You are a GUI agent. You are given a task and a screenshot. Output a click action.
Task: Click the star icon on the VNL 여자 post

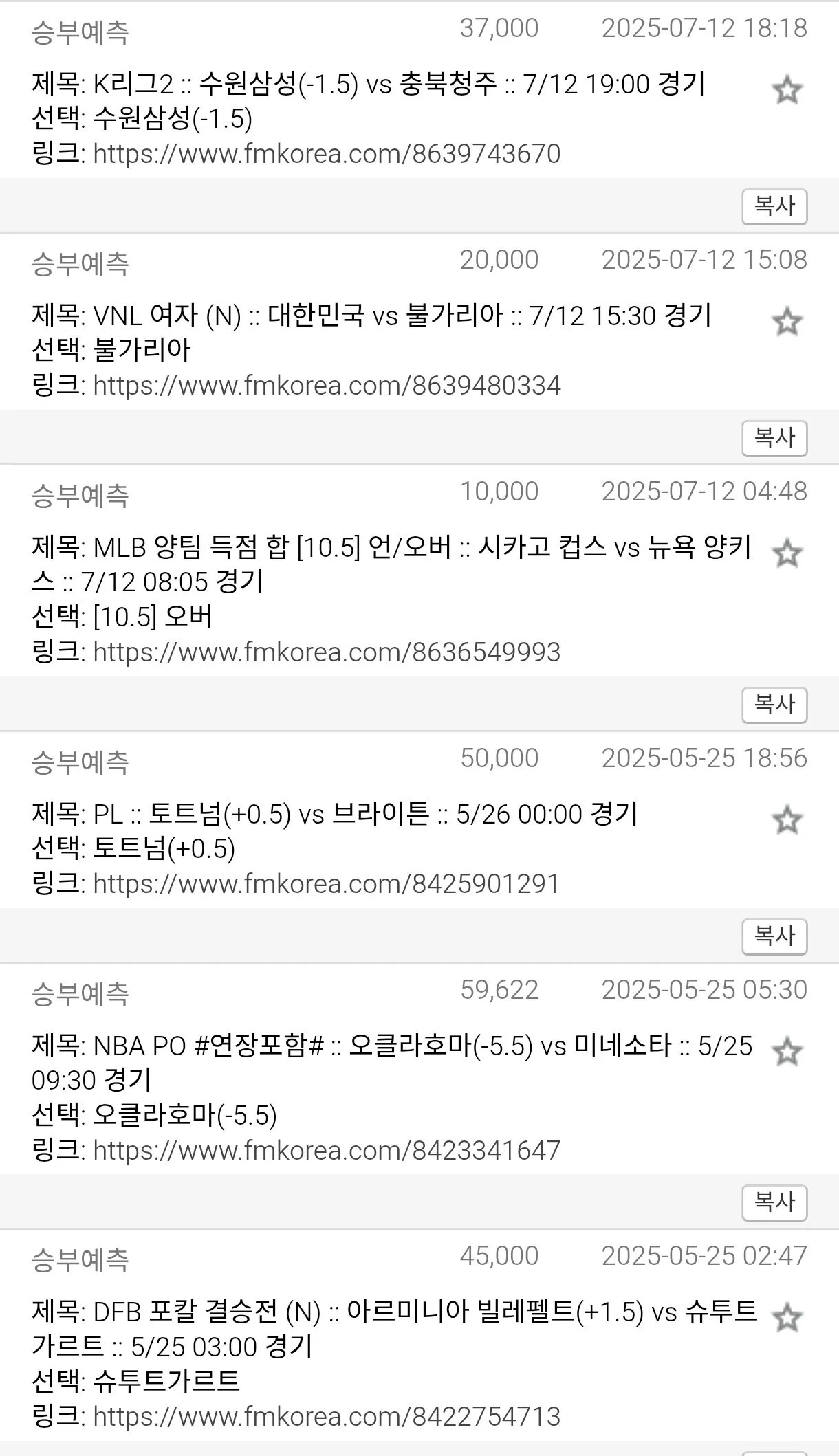786,319
